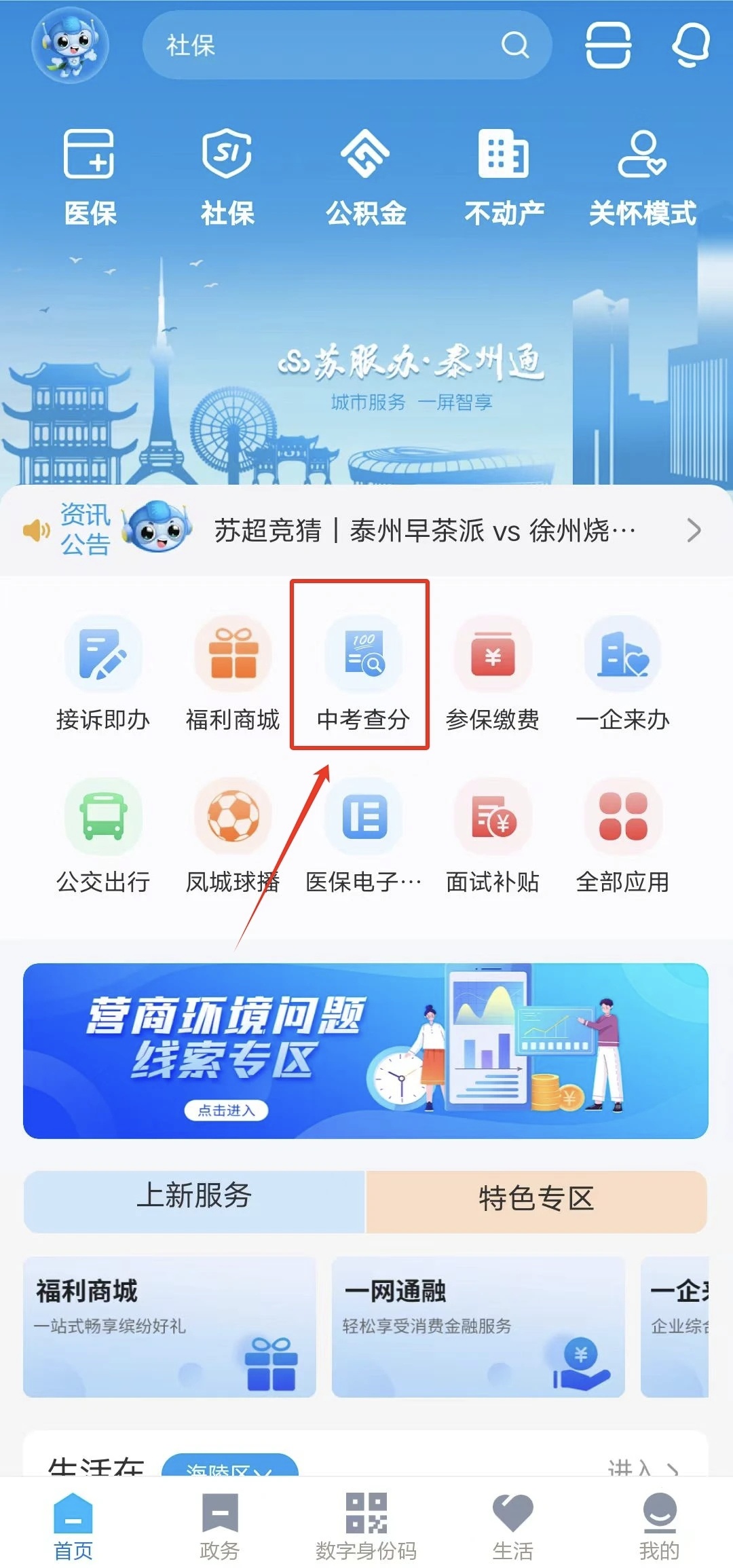Image resolution: width=733 pixels, height=1568 pixels.
Task: Open 接诉即办
Action: (103, 672)
